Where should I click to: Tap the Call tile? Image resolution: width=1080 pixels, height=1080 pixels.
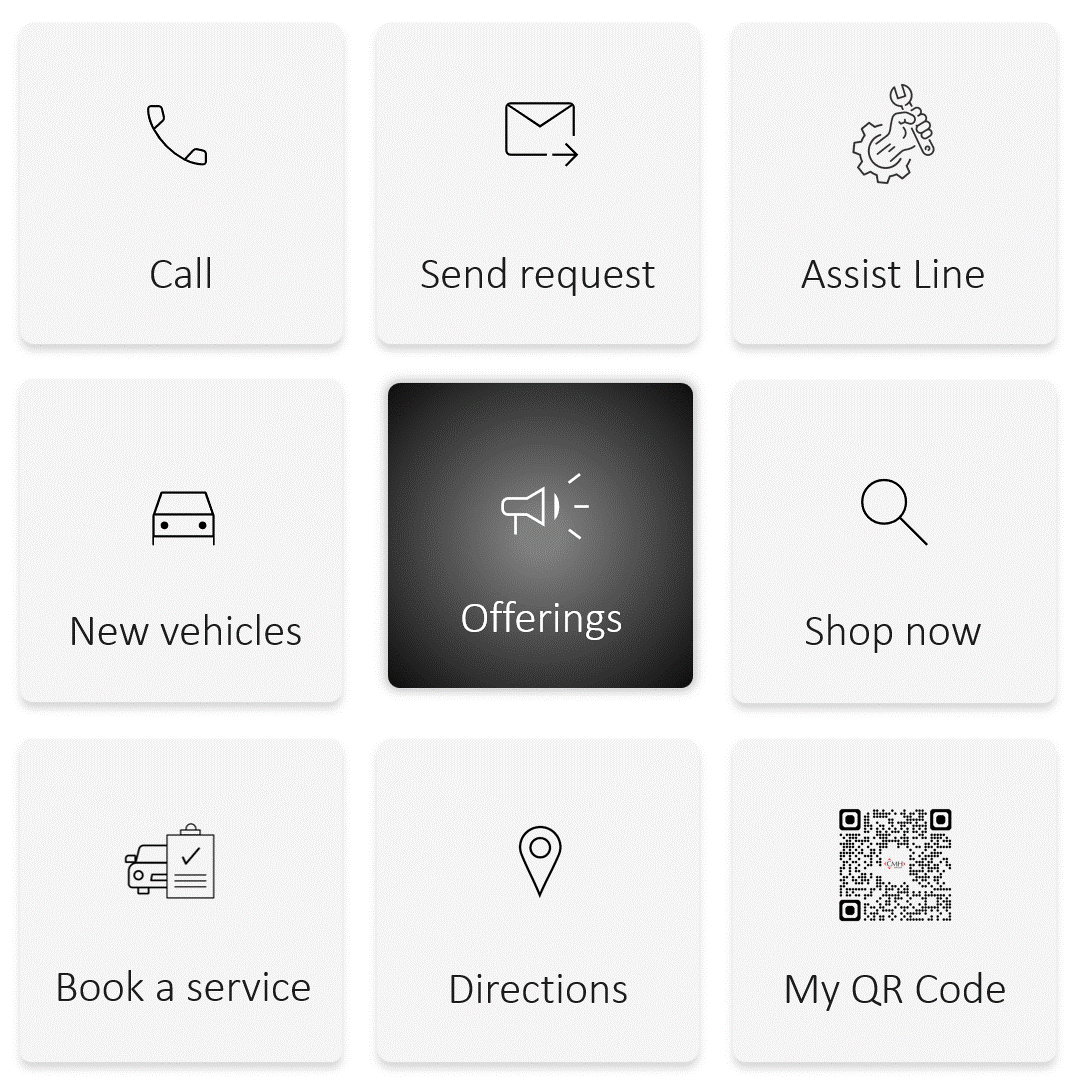coord(181,185)
